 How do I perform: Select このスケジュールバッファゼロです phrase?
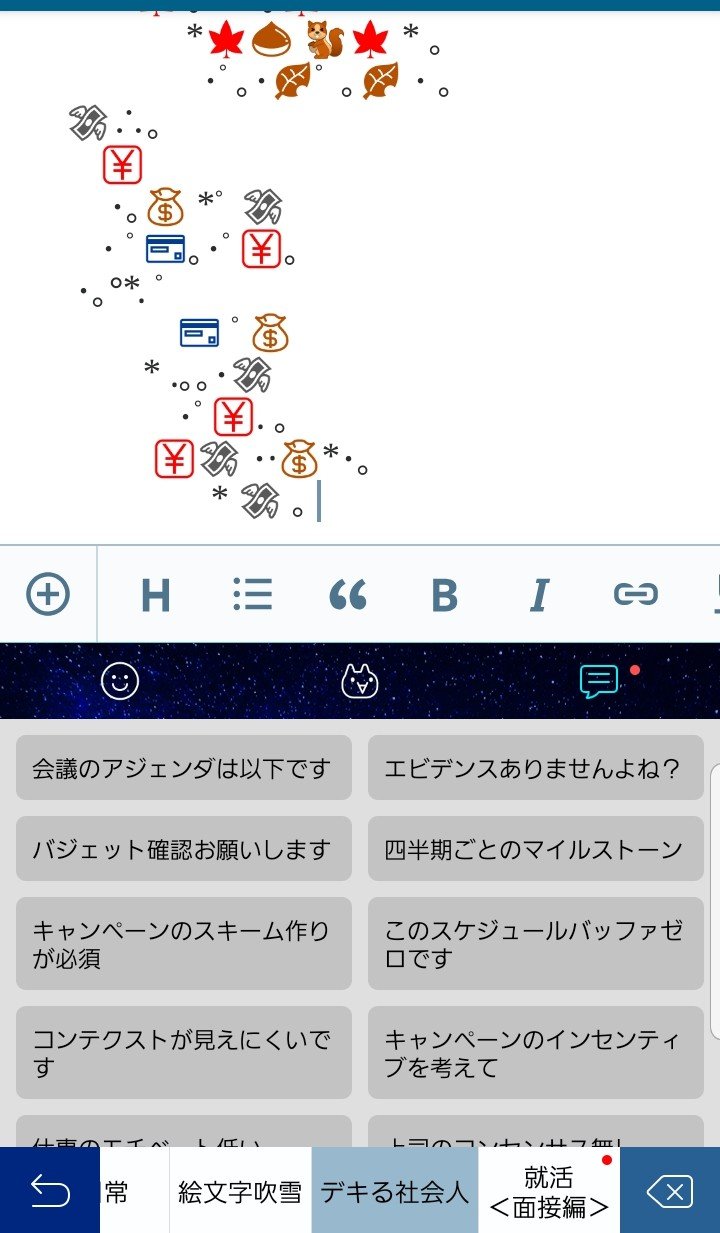(x=535, y=943)
